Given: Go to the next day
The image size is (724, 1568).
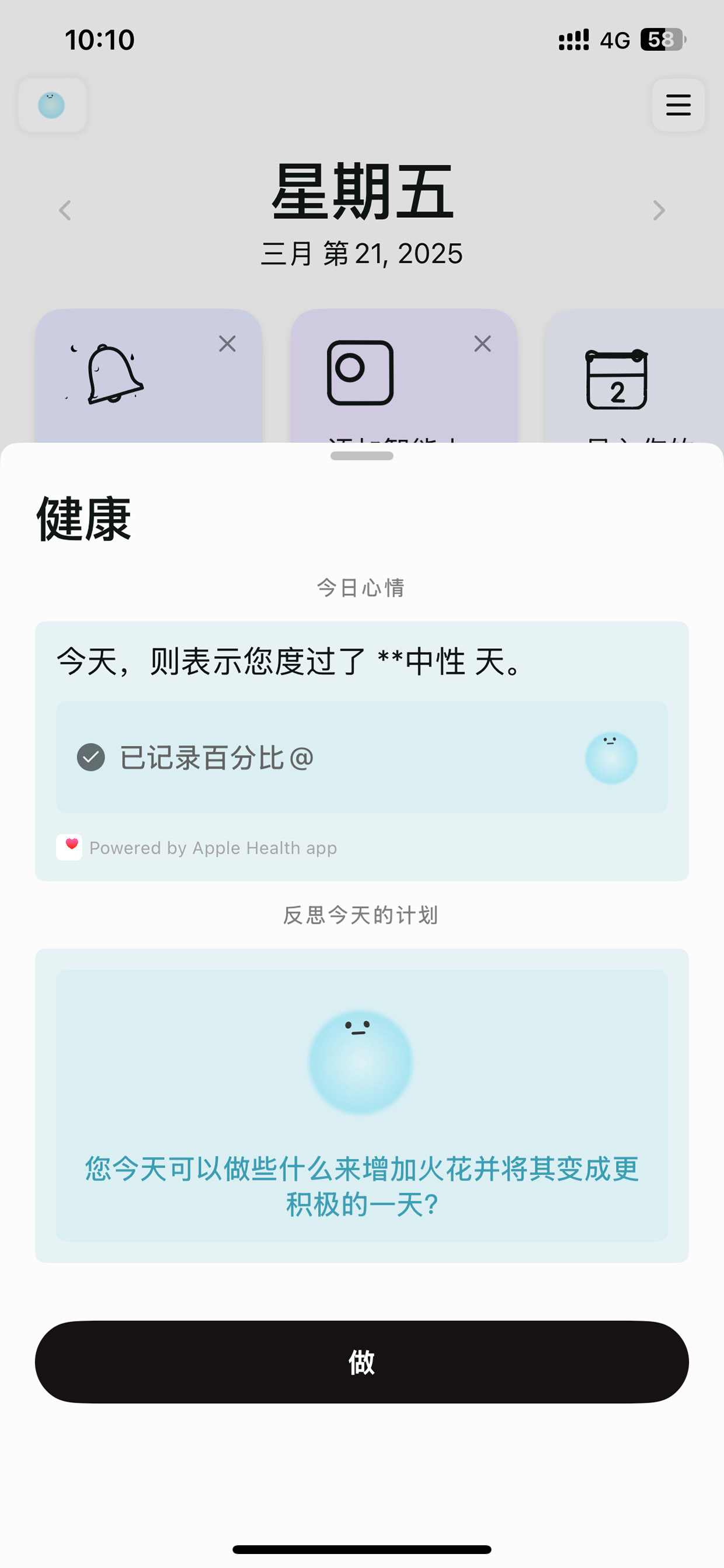Looking at the screenshot, I should (659, 210).
